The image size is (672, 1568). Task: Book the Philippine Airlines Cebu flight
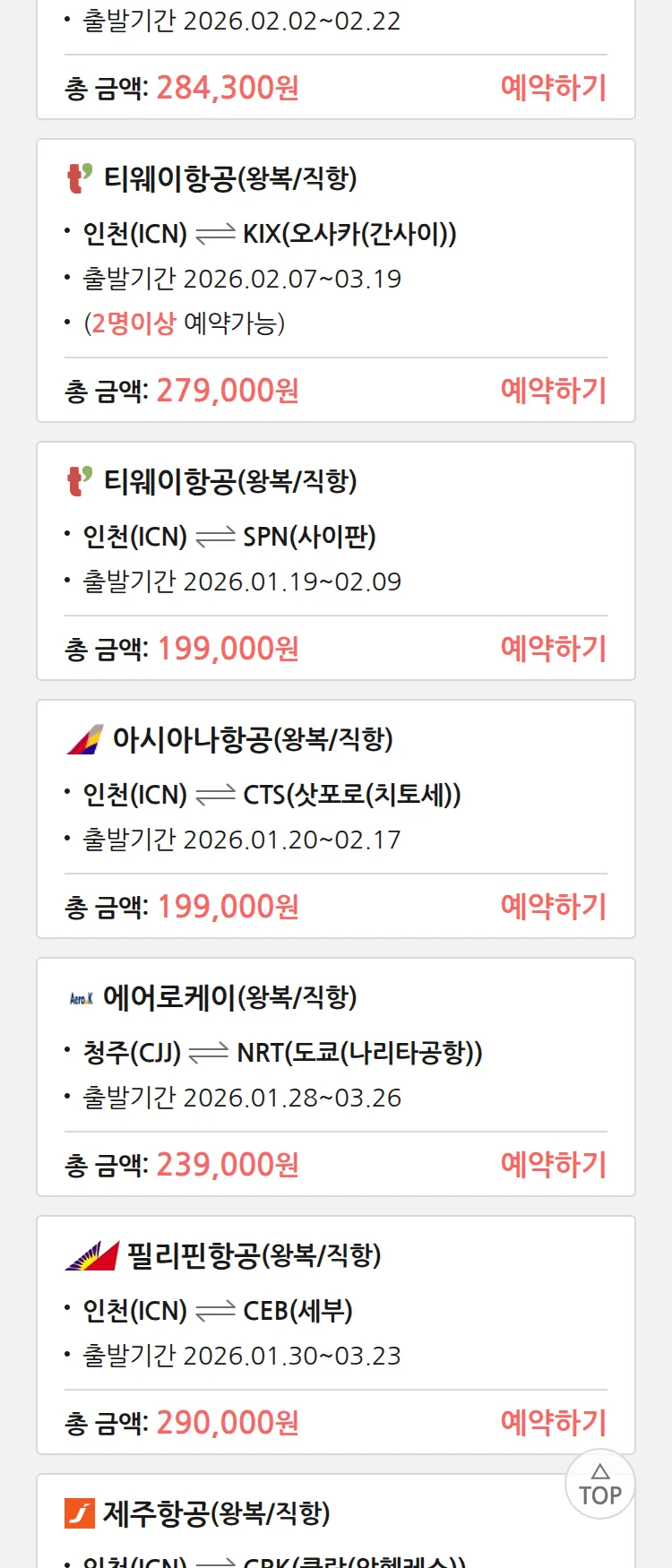point(553,1423)
